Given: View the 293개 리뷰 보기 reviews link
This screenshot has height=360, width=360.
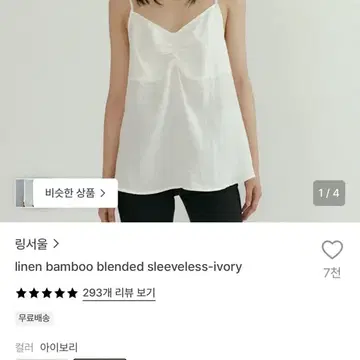Looking at the screenshot, I should [x=119, y=293].
